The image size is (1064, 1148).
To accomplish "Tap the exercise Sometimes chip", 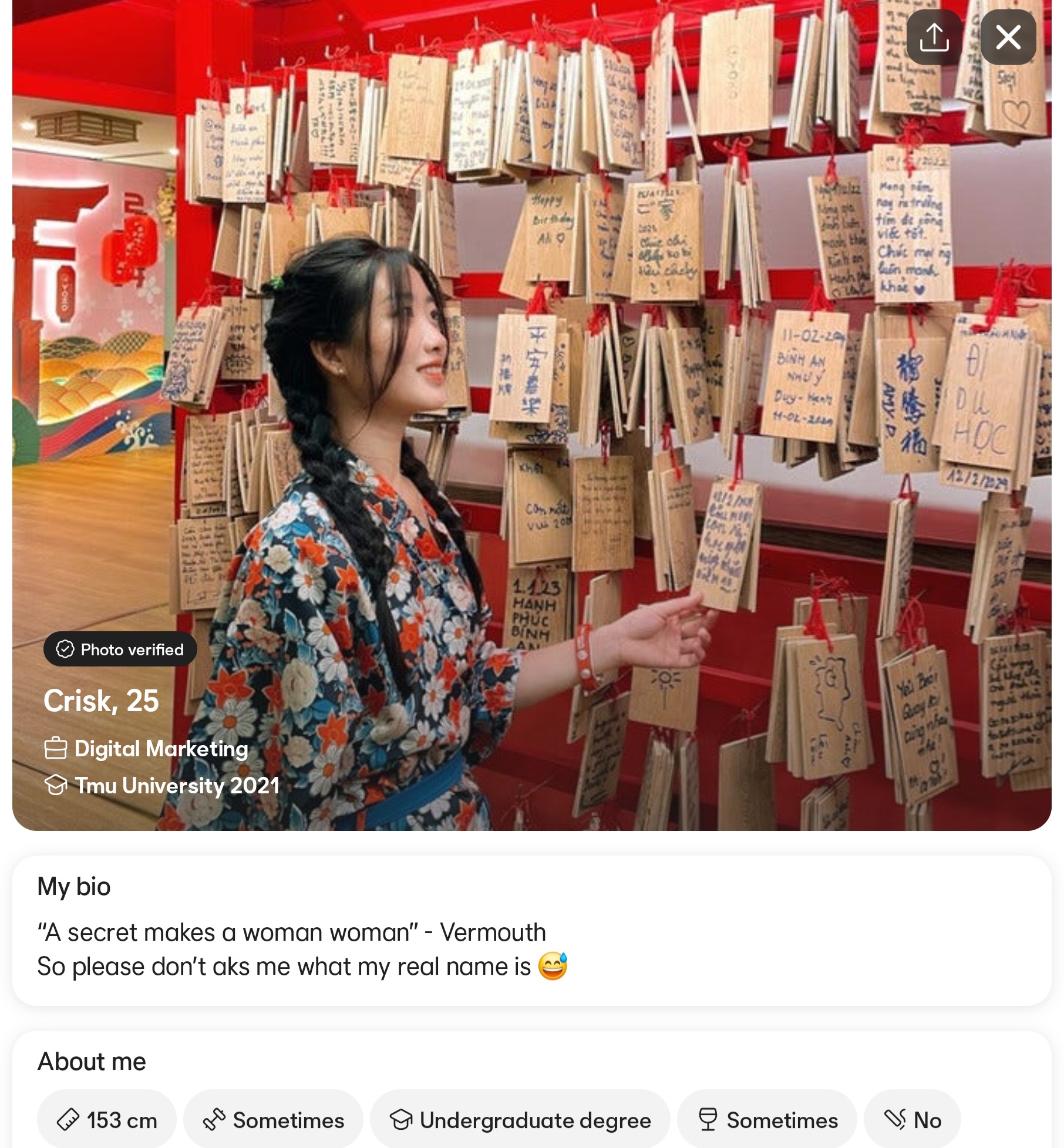I will (274, 1119).
